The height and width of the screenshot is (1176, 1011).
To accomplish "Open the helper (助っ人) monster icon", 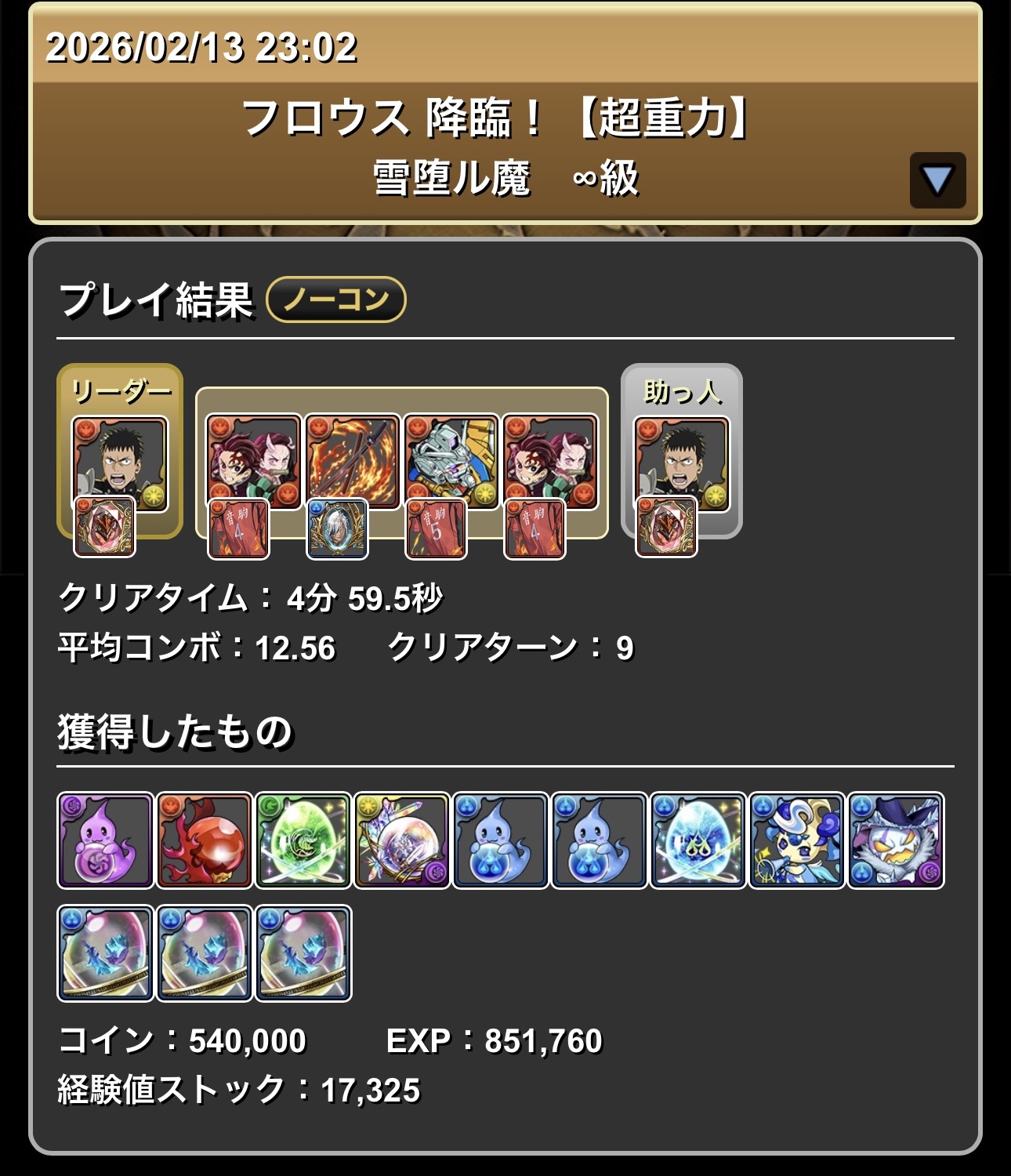I will click(681, 464).
